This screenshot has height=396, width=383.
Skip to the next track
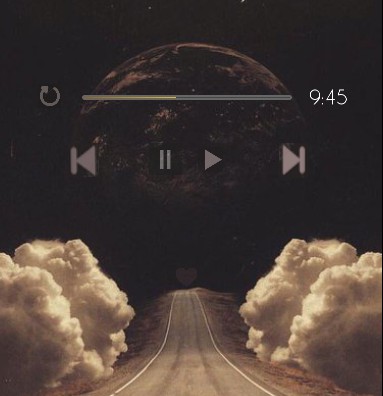294,160
